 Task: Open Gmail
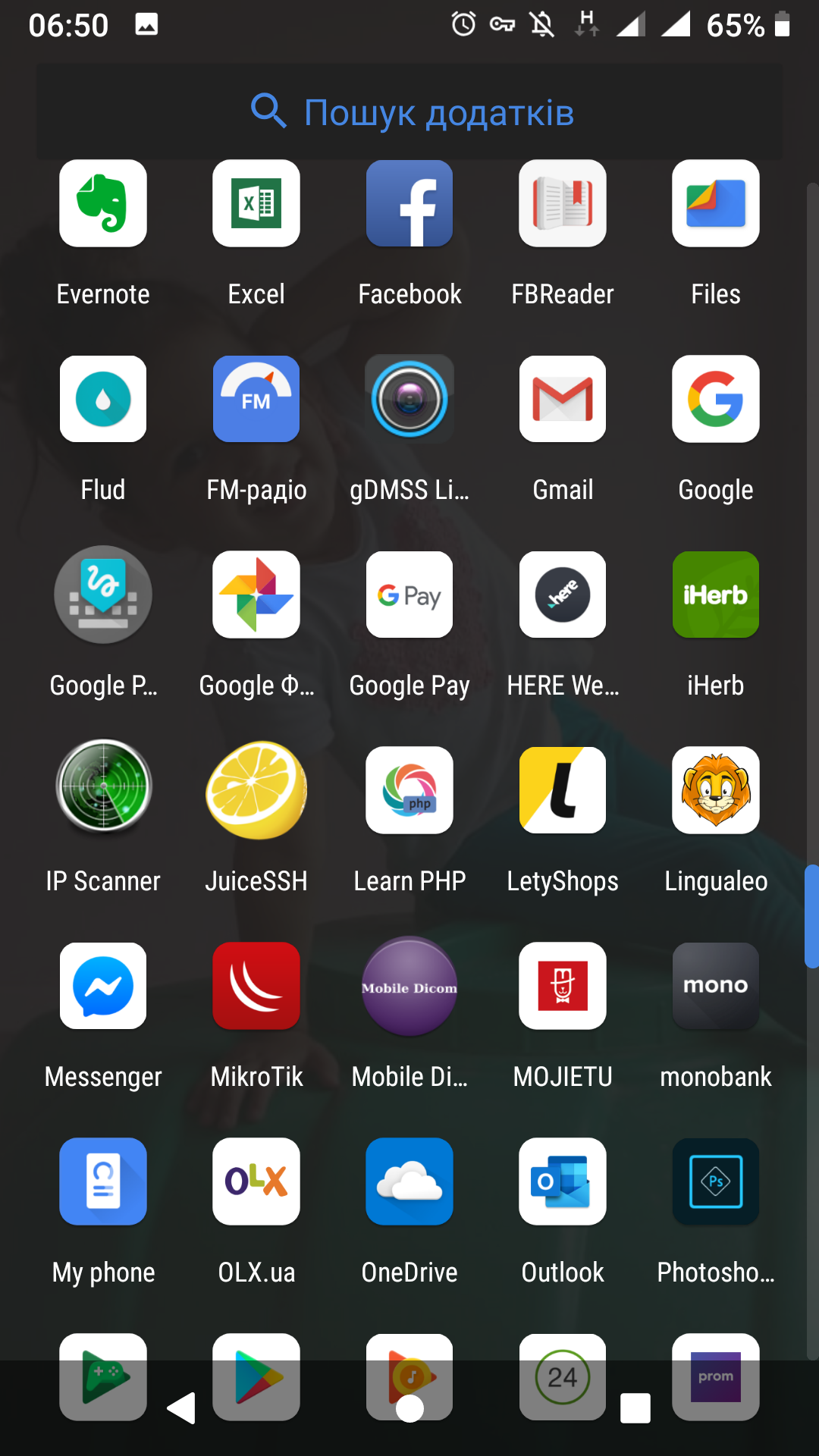click(563, 399)
